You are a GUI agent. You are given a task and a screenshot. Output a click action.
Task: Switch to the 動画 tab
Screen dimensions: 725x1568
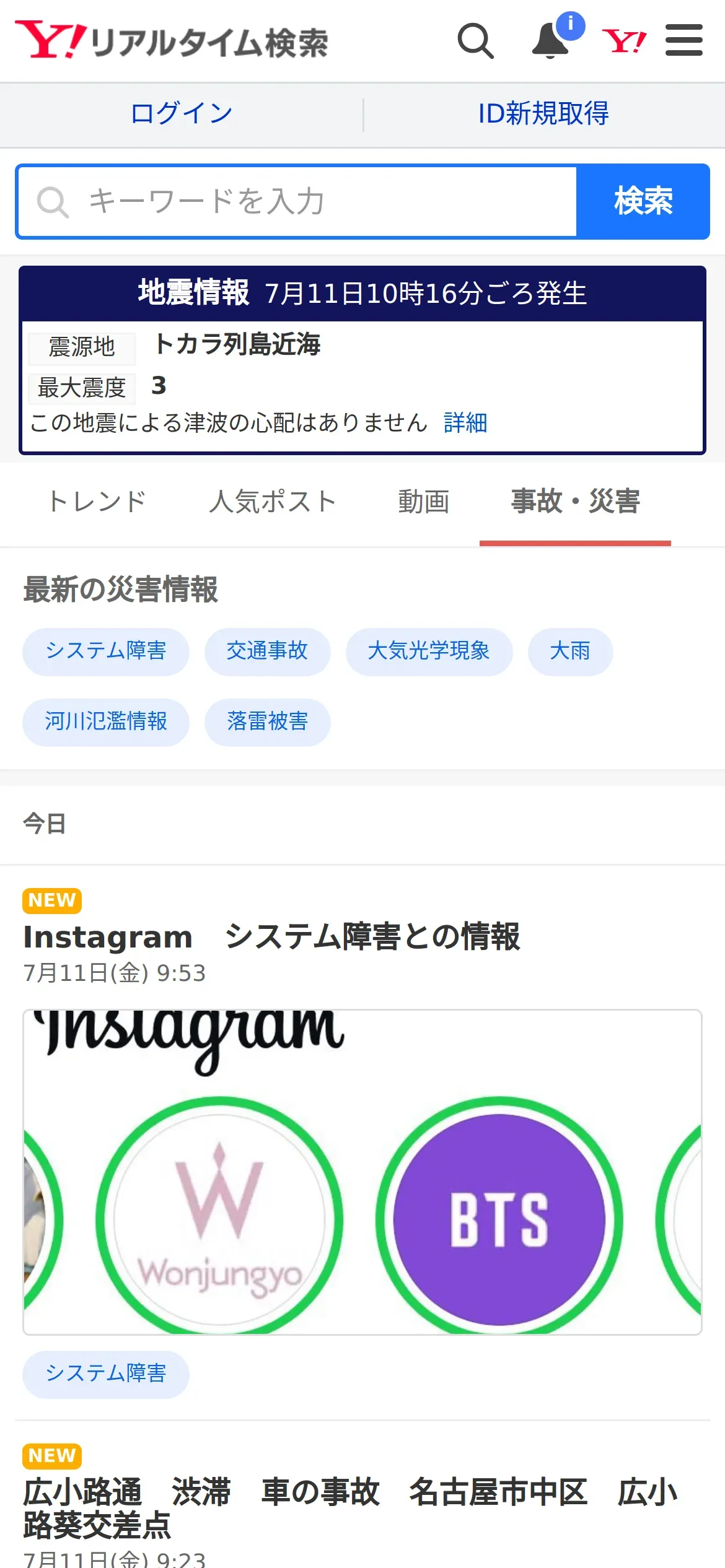click(x=424, y=502)
